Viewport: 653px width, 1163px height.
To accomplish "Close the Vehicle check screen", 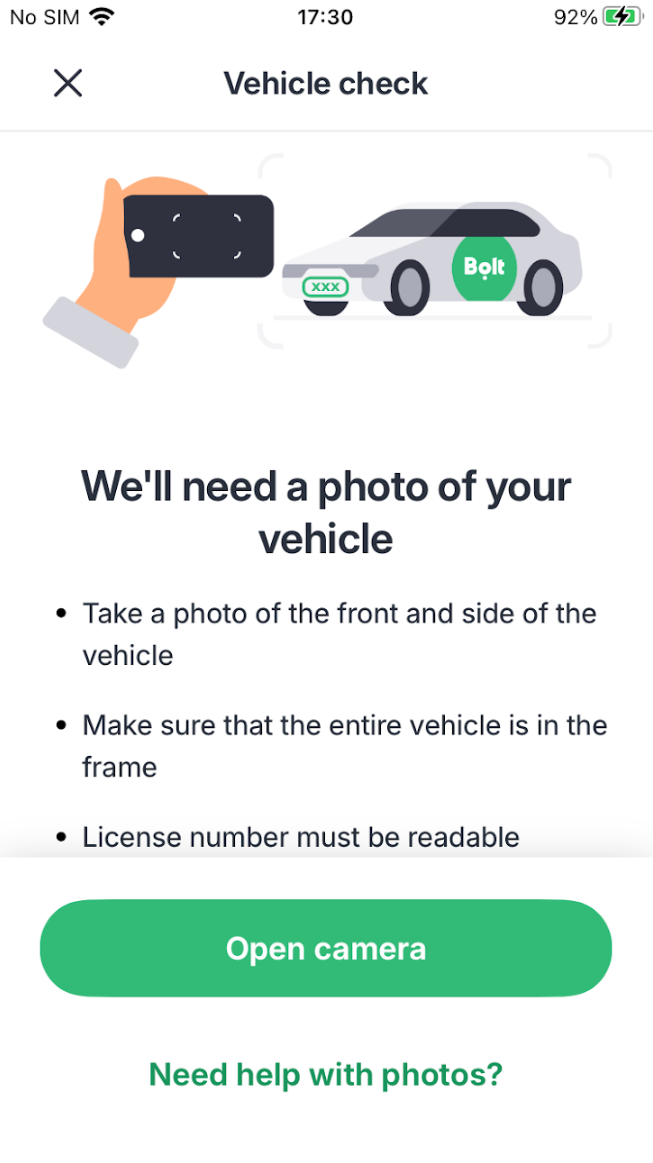I will pos(67,83).
